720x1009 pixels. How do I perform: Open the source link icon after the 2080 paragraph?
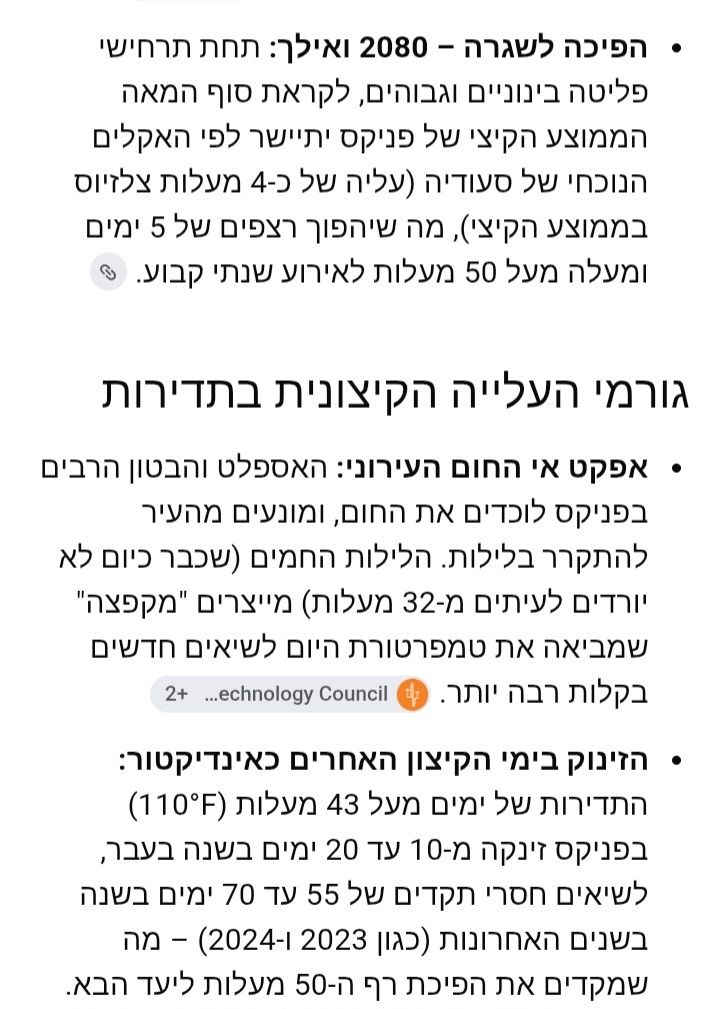coord(108,273)
